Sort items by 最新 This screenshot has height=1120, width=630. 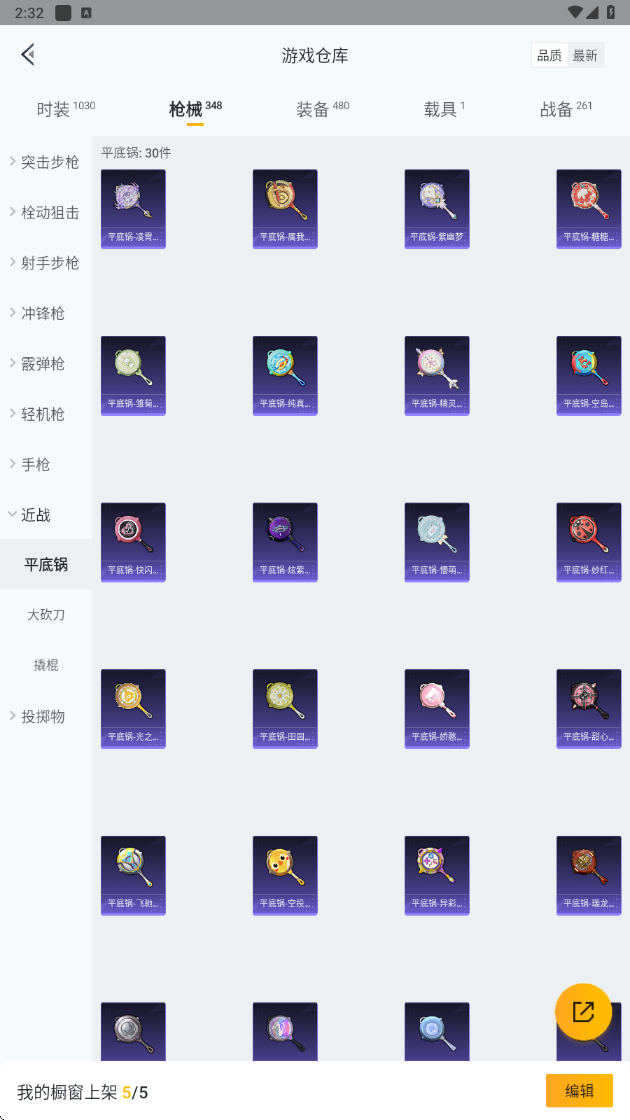pyautogui.click(x=585, y=56)
